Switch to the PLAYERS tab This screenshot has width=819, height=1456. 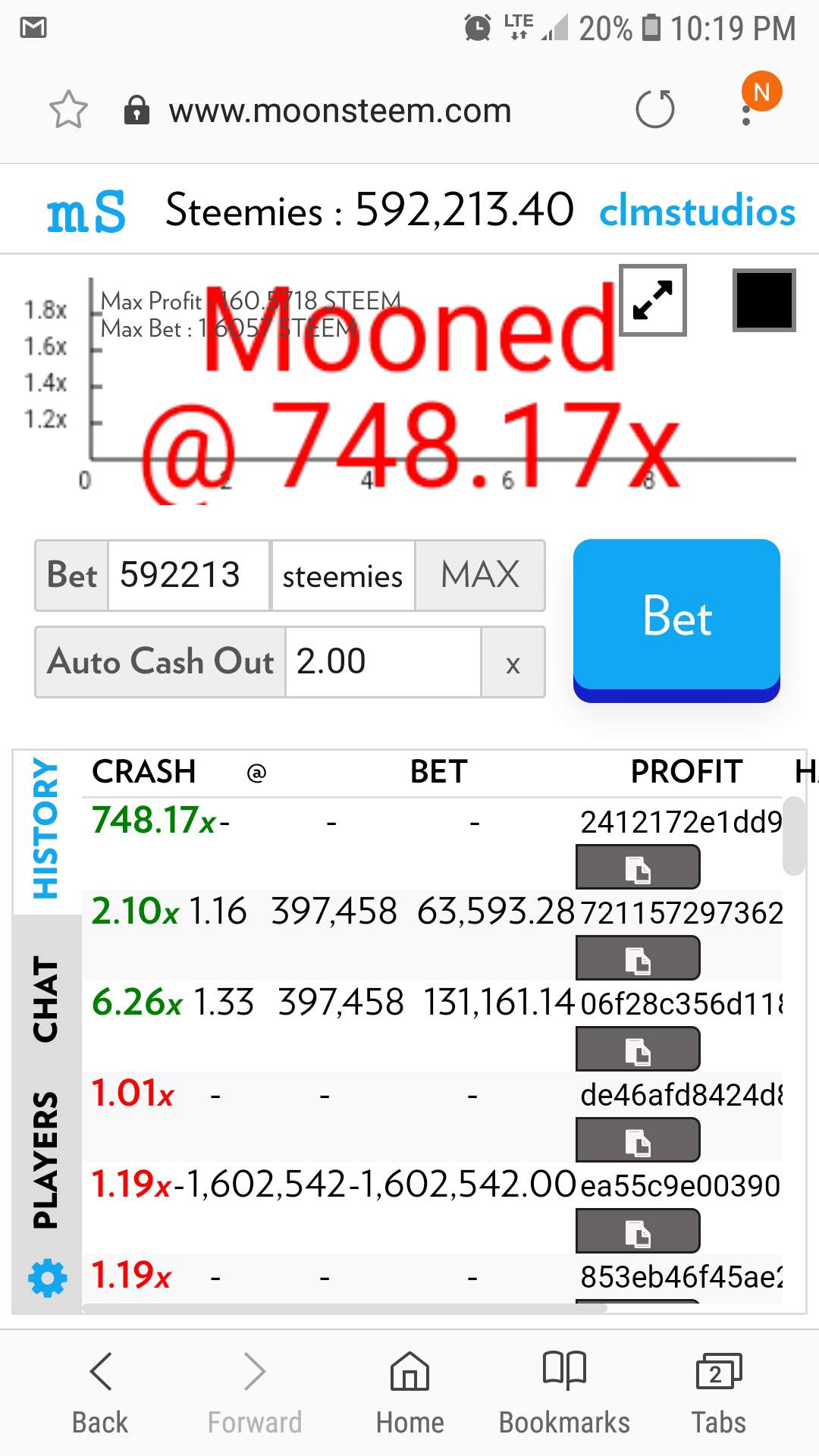(x=45, y=1159)
